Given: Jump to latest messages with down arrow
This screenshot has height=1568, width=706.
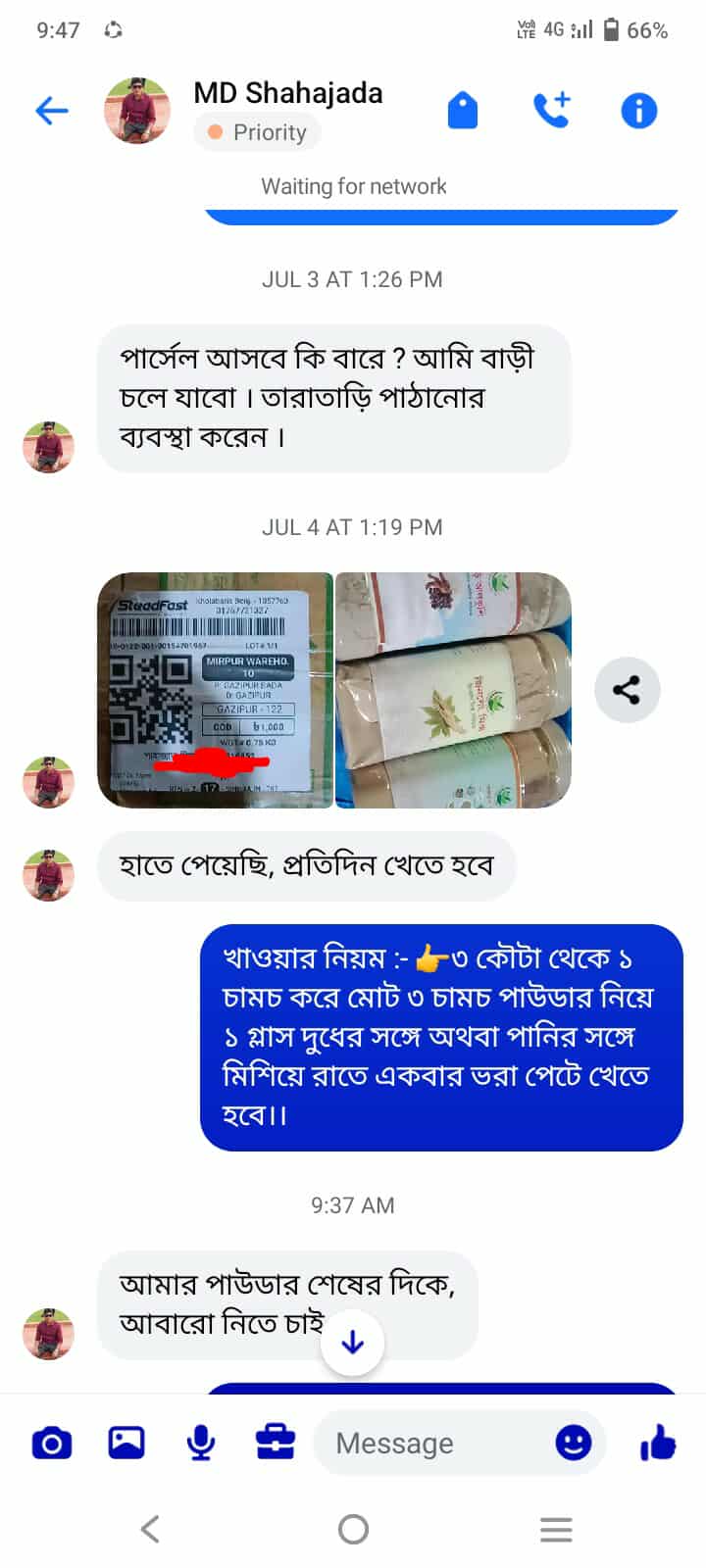Looking at the screenshot, I should click(352, 1343).
